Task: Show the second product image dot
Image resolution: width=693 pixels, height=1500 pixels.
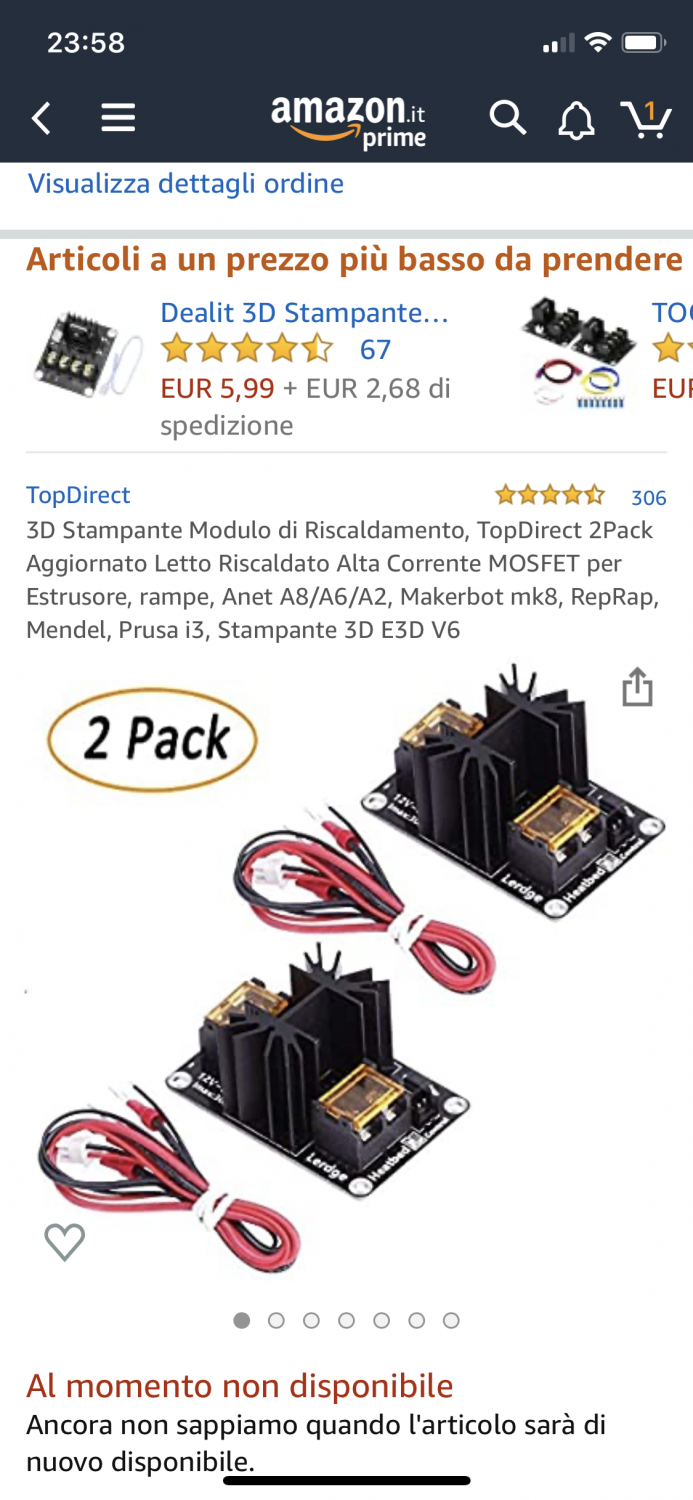Action: (276, 1320)
